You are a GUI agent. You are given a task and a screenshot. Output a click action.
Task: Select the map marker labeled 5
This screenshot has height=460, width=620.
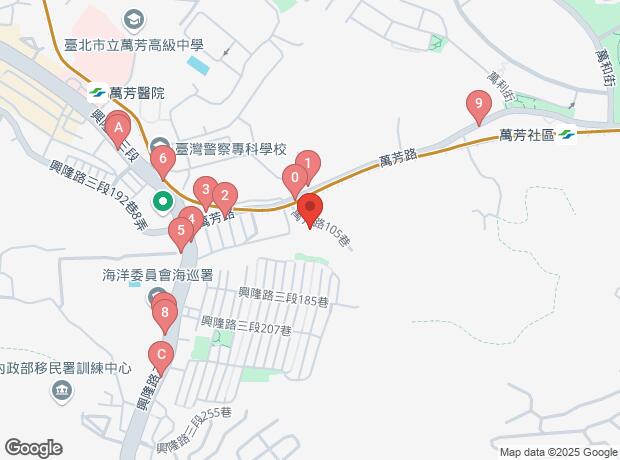tap(180, 234)
